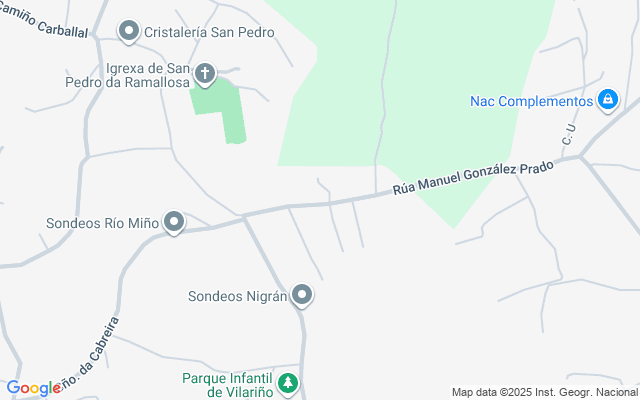Select the Igrexa de San Pedro da Ramallosa pin
The height and width of the screenshot is (400, 640).
(x=205, y=72)
